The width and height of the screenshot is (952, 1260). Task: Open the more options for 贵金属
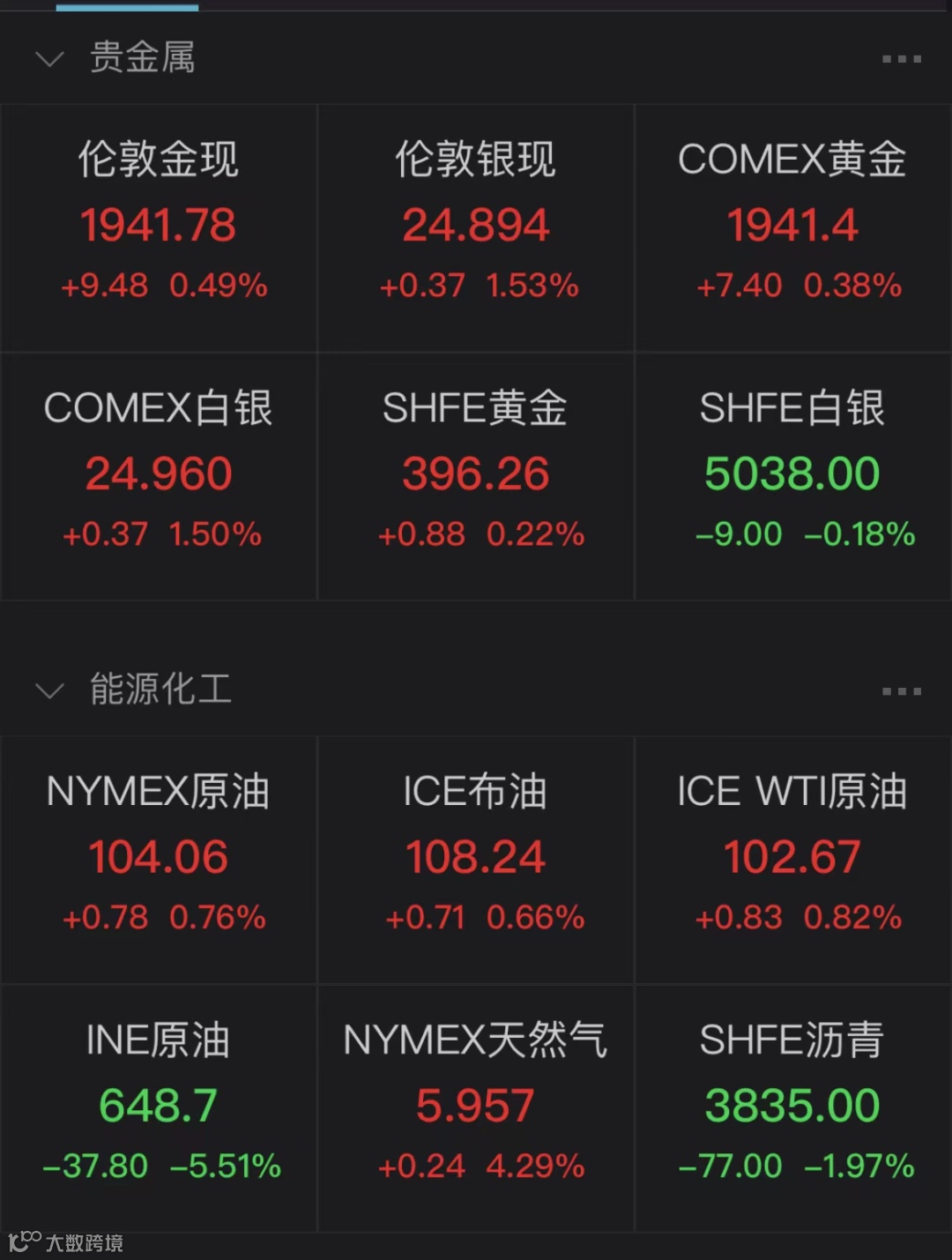[x=901, y=60]
